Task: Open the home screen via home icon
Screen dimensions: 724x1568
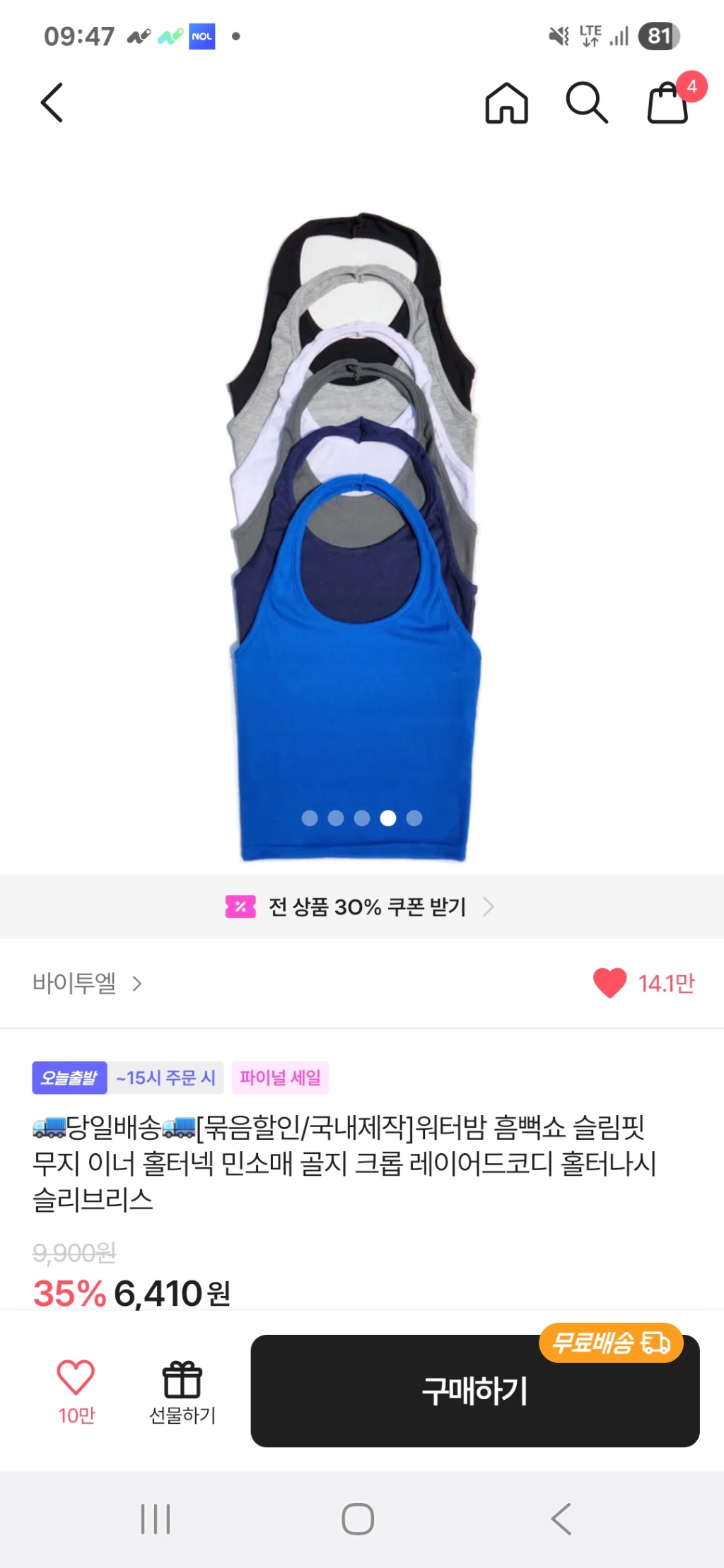Action: (505, 105)
